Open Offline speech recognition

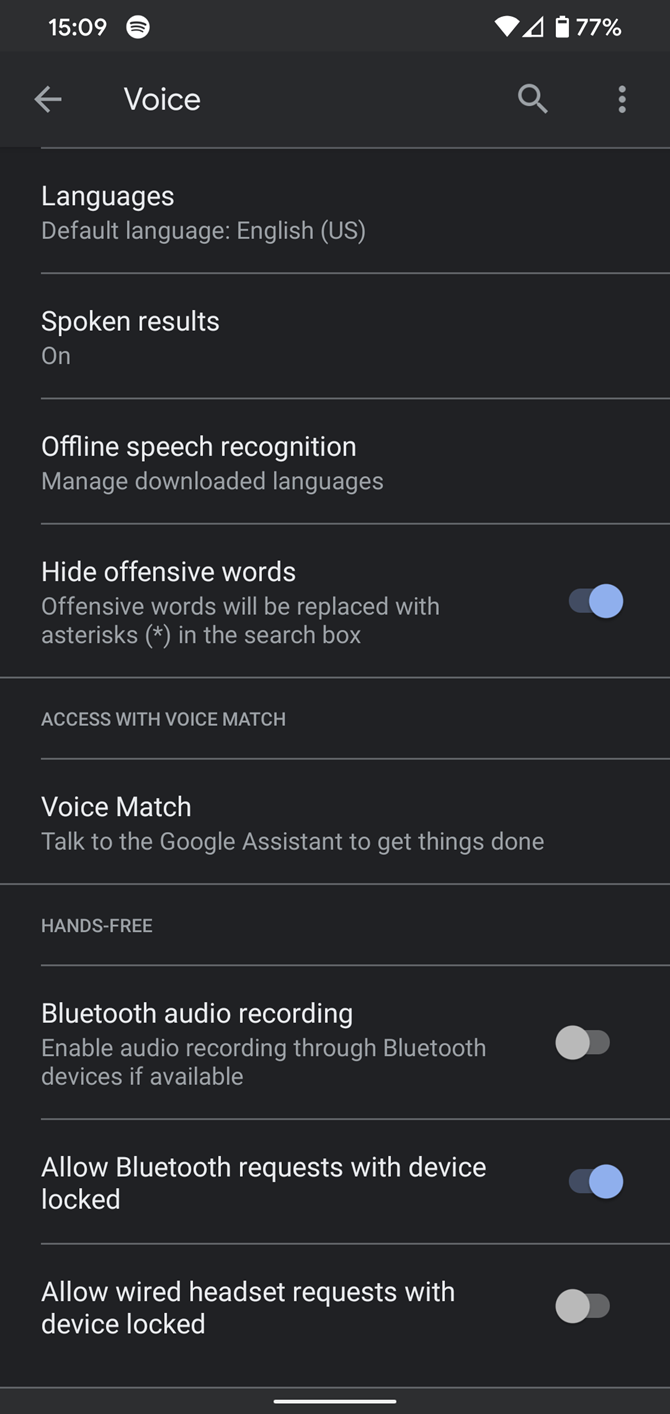[x=335, y=461]
